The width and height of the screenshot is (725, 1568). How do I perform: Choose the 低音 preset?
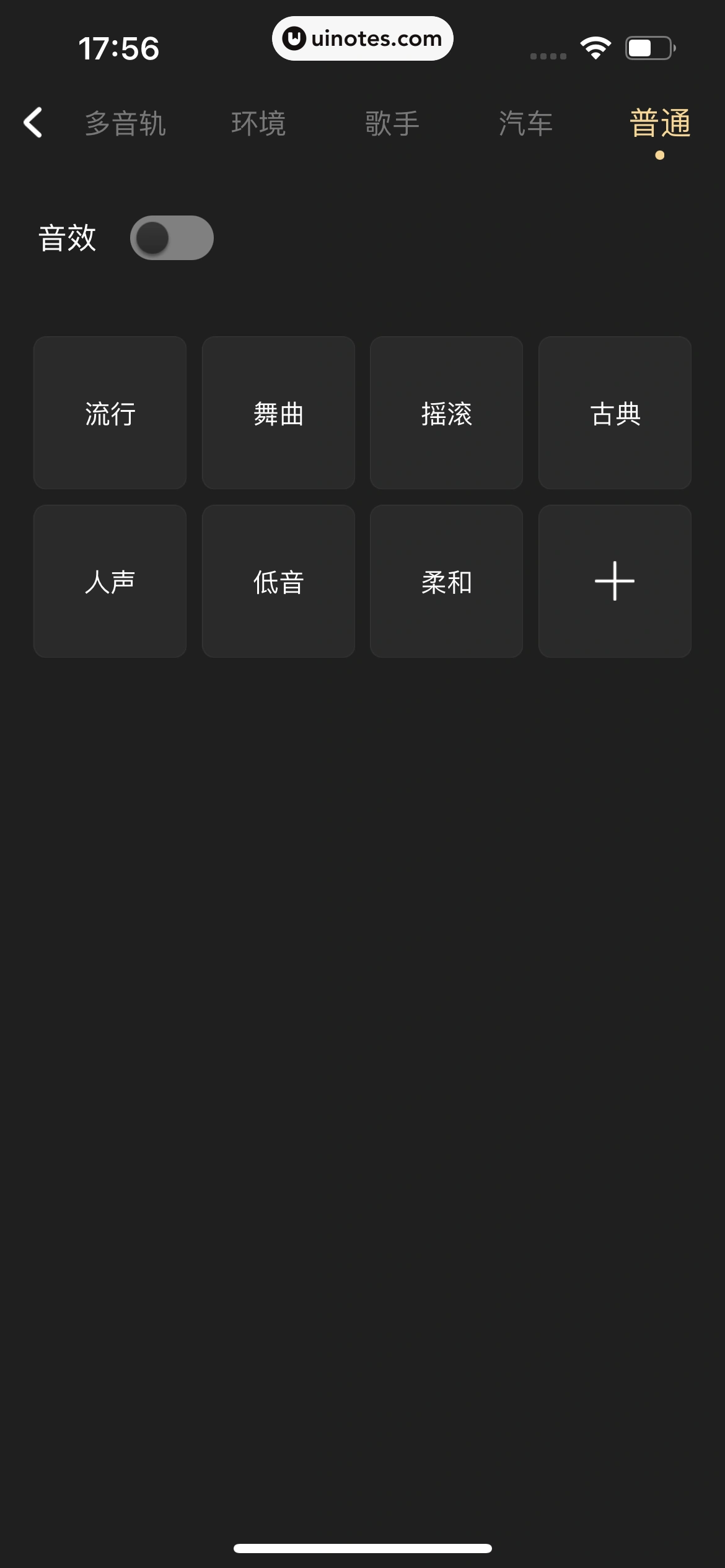click(x=278, y=581)
